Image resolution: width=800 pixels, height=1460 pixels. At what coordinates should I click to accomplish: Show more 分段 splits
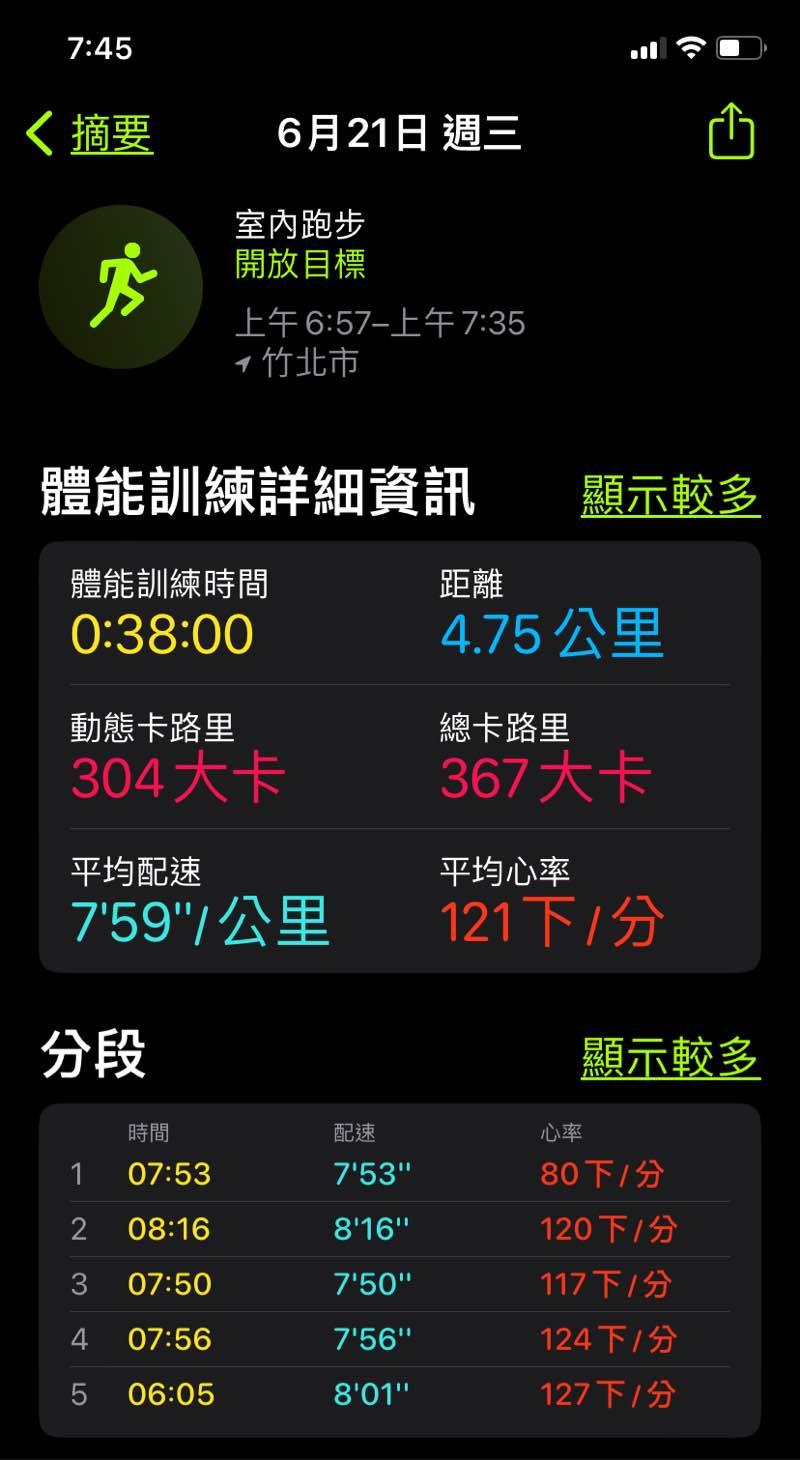pos(670,1055)
